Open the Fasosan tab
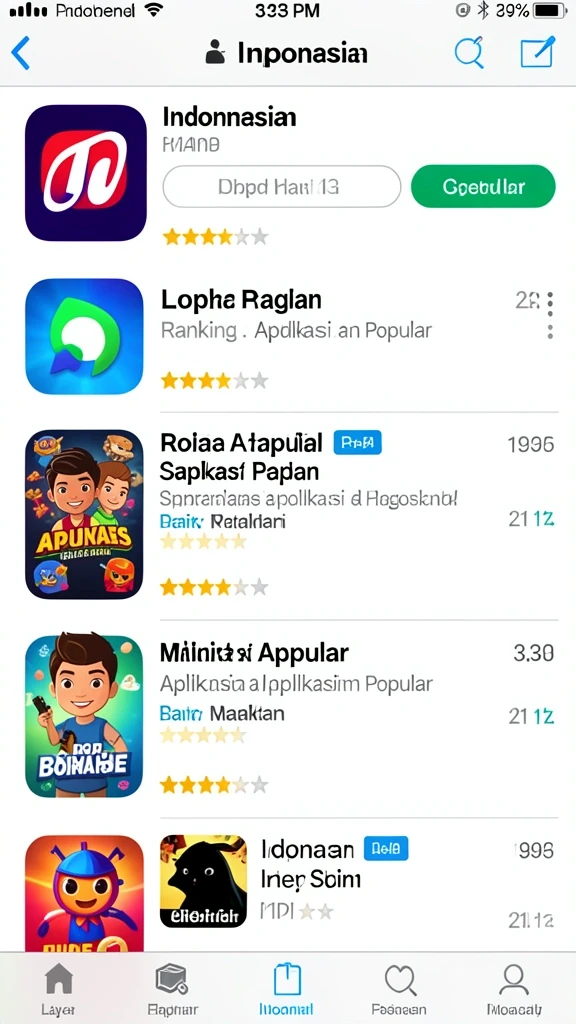The image size is (576, 1024). (399, 990)
